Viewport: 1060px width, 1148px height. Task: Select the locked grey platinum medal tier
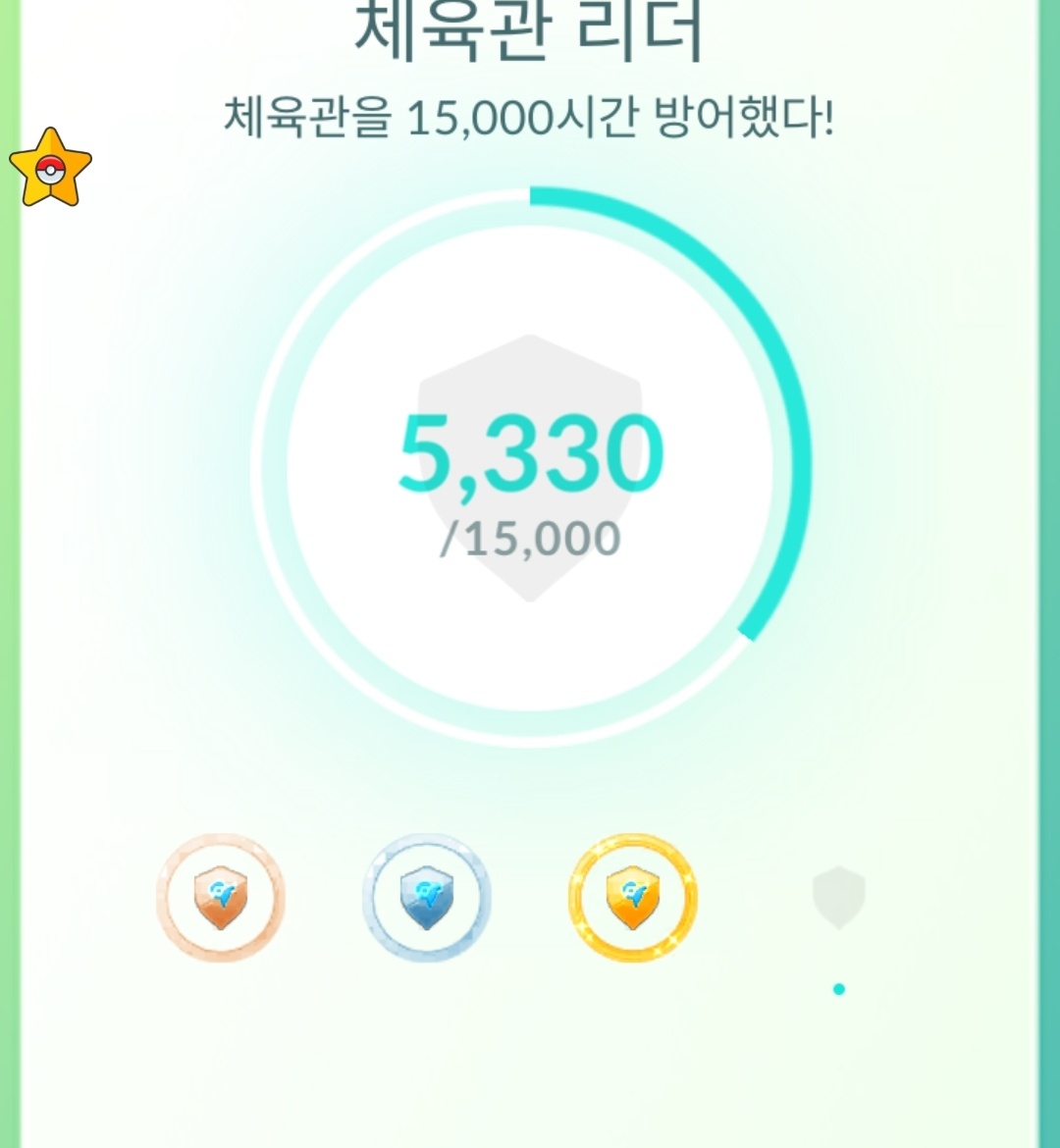(838, 897)
